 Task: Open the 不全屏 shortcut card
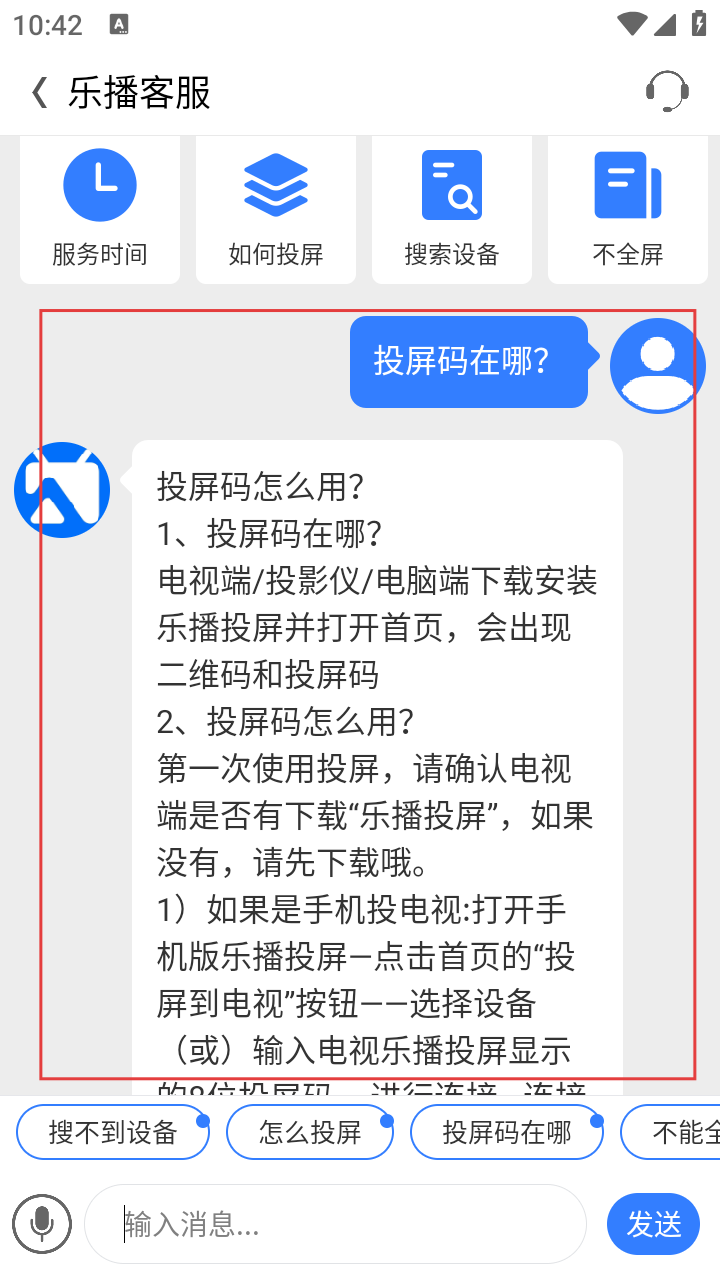click(x=628, y=210)
